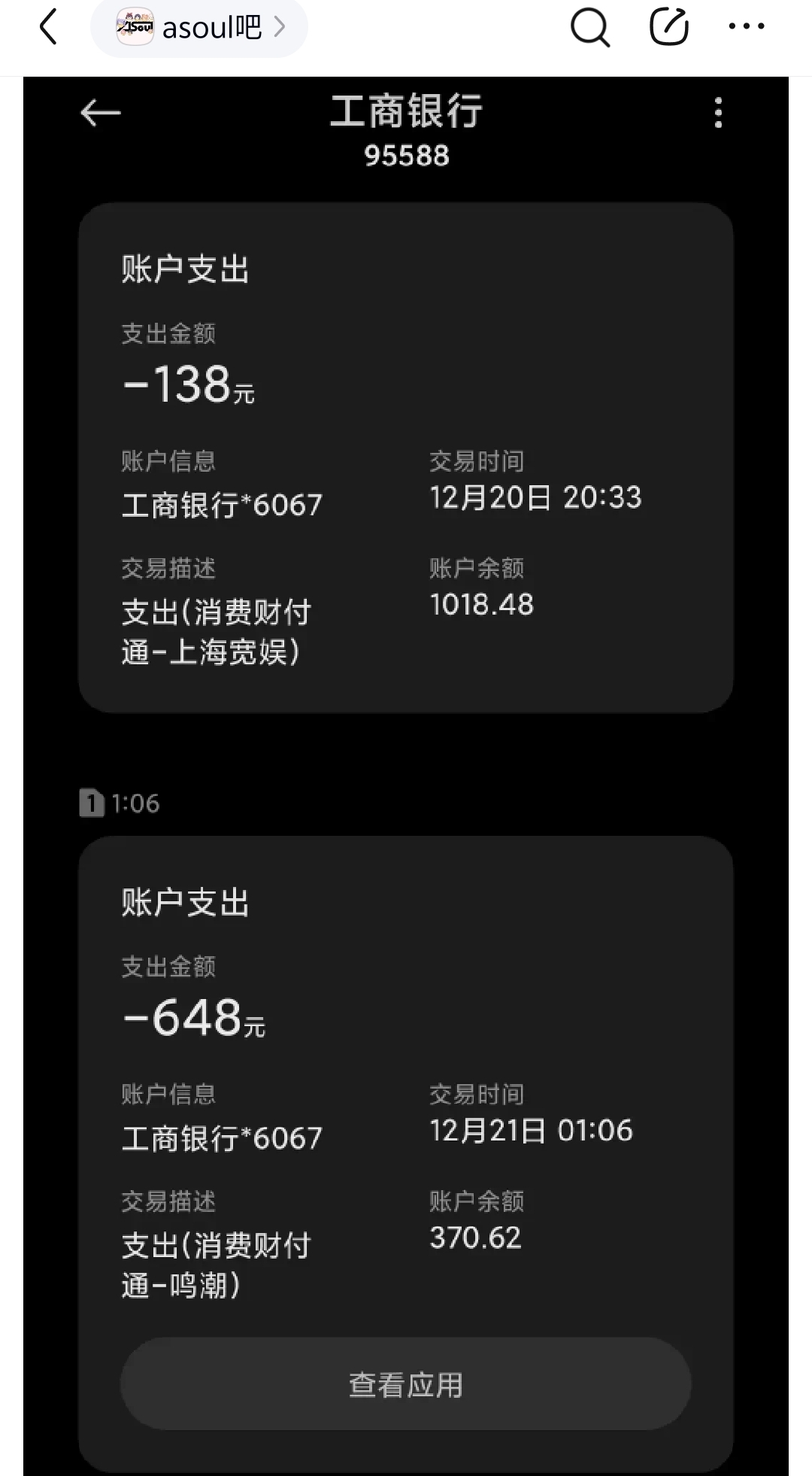Open the three-dot overflow menu
Viewport: 812px width, 1476px height.
[x=746, y=26]
